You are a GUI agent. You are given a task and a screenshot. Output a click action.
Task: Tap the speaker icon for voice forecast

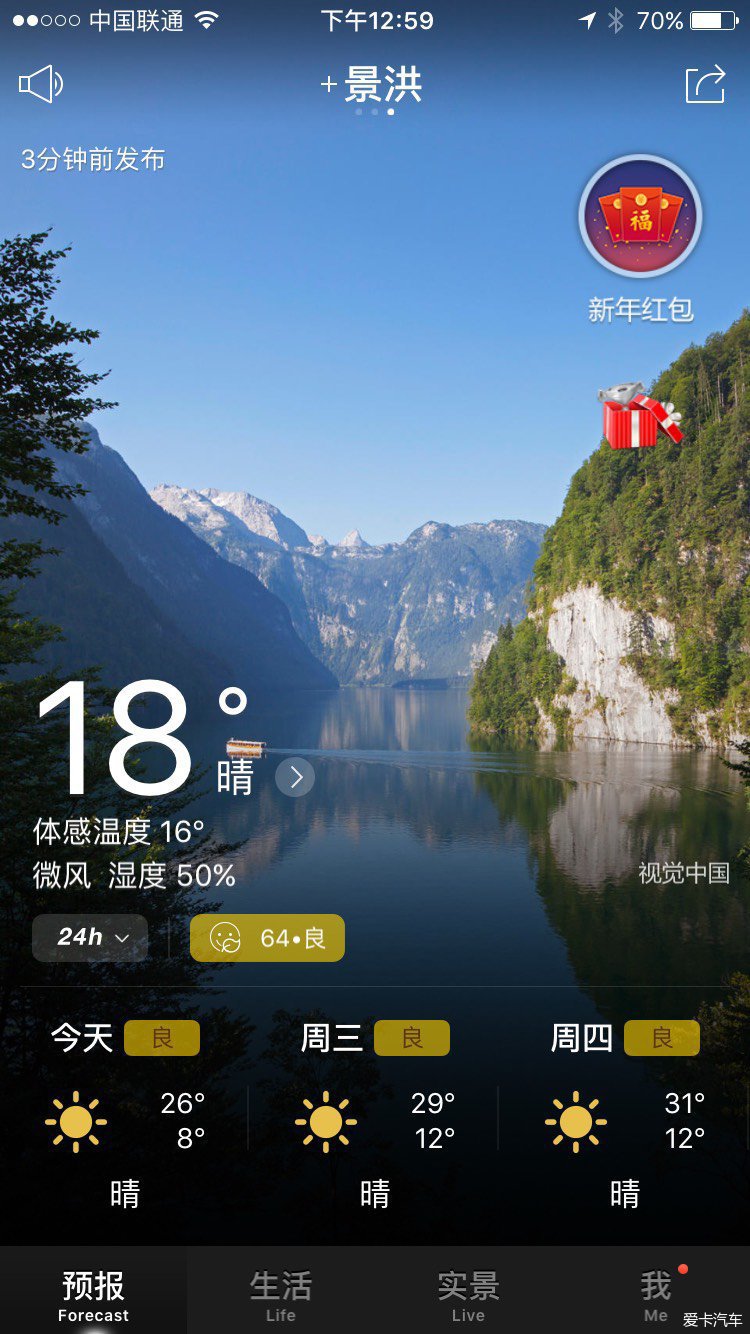pos(41,84)
